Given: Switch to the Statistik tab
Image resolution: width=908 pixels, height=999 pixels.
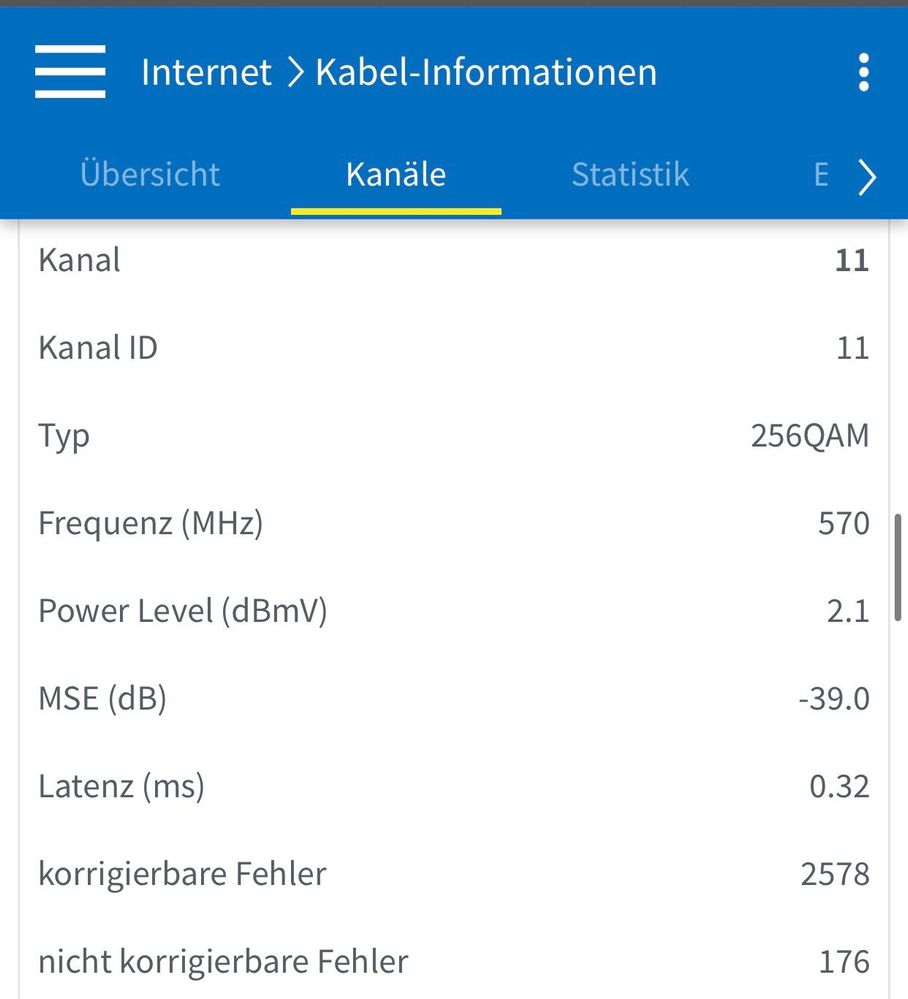Looking at the screenshot, I should (630, 174).
